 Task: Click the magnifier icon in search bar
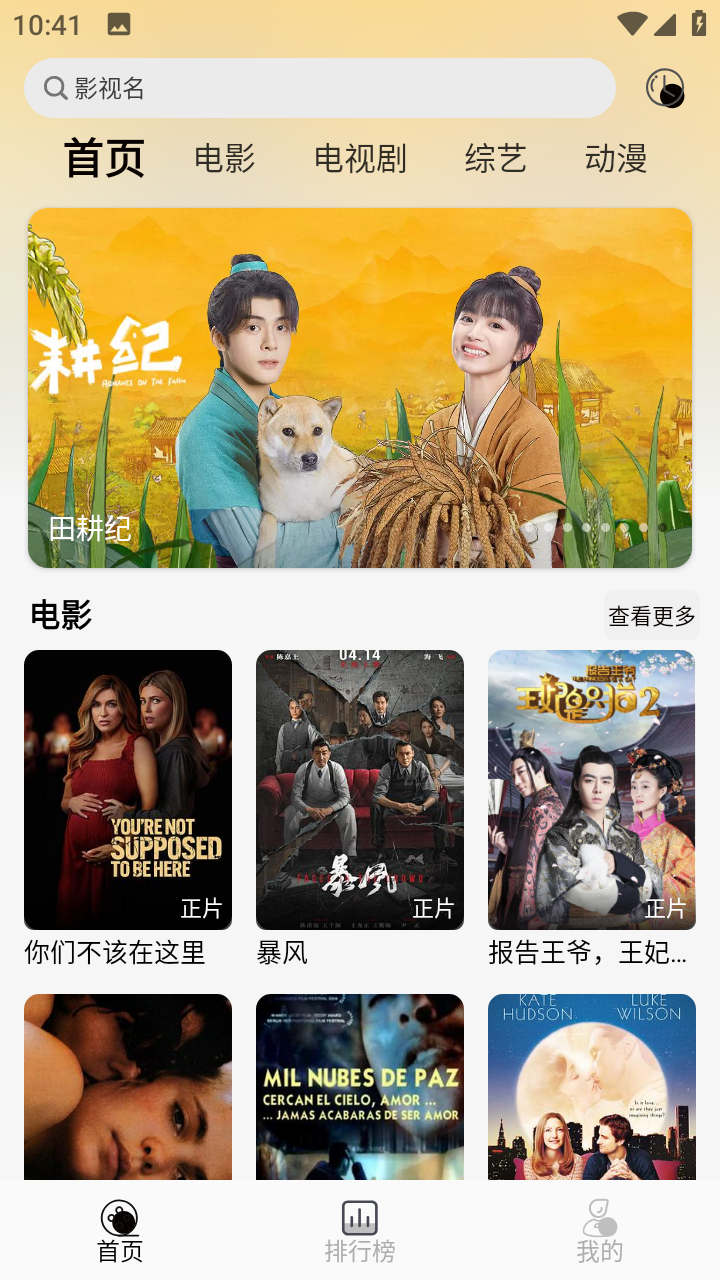tap(54, 88)
